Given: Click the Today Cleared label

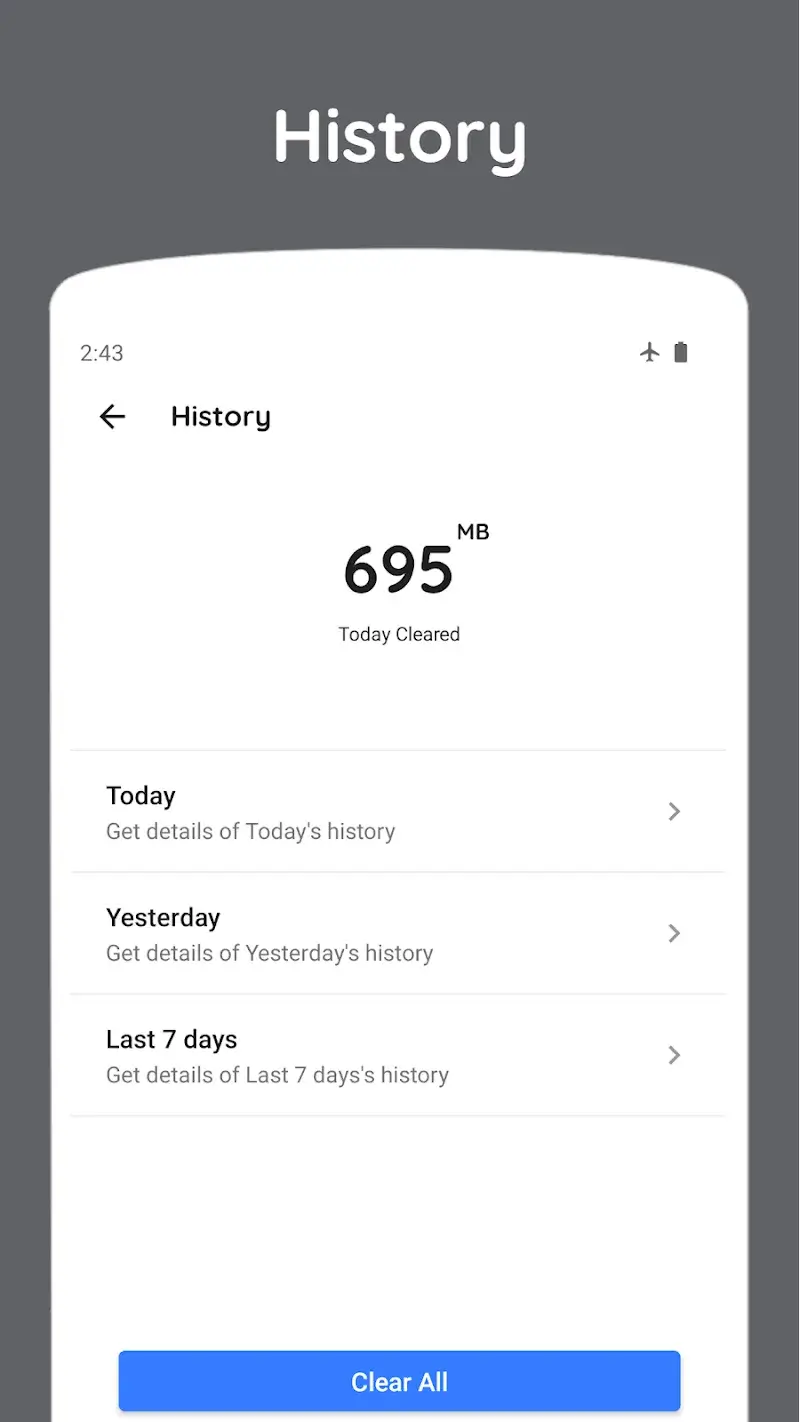Looking at the screenshot, I should coord(399,634).
